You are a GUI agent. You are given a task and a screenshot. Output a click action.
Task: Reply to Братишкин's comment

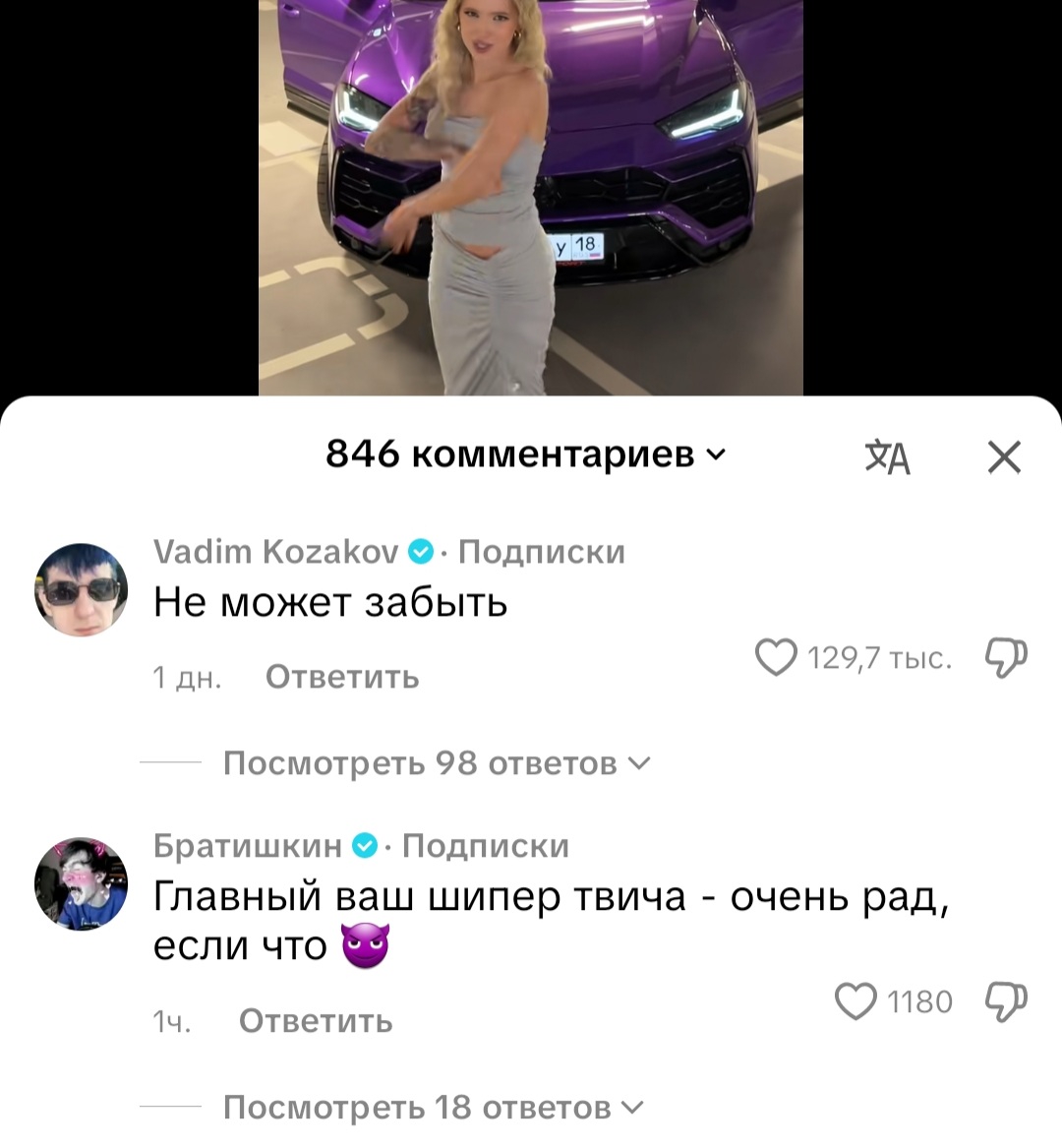[316, 1021]
